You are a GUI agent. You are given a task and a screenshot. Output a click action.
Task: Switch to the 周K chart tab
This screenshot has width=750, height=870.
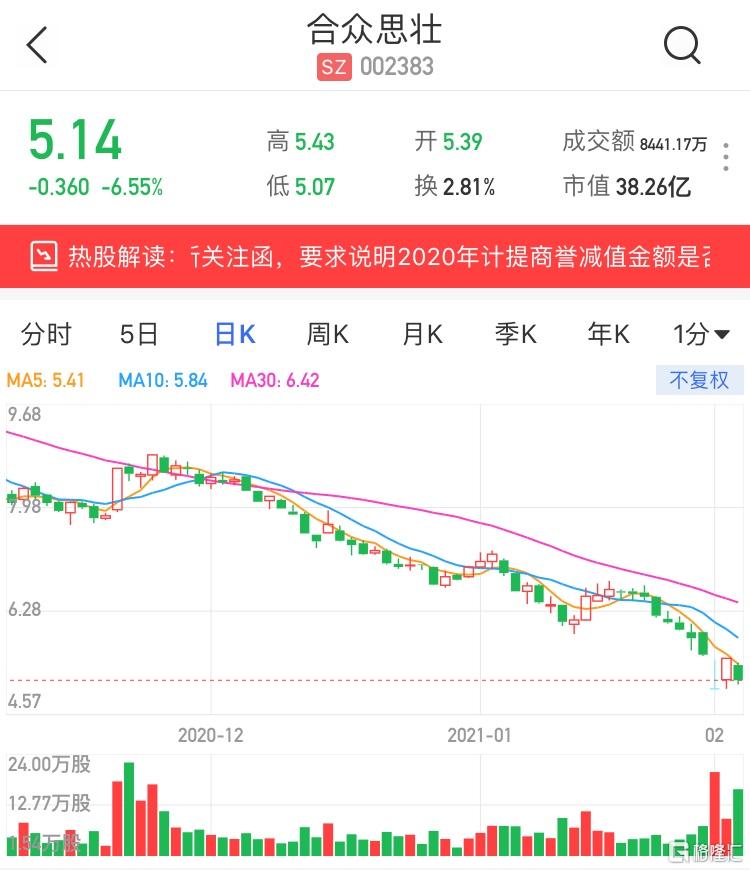327,334
